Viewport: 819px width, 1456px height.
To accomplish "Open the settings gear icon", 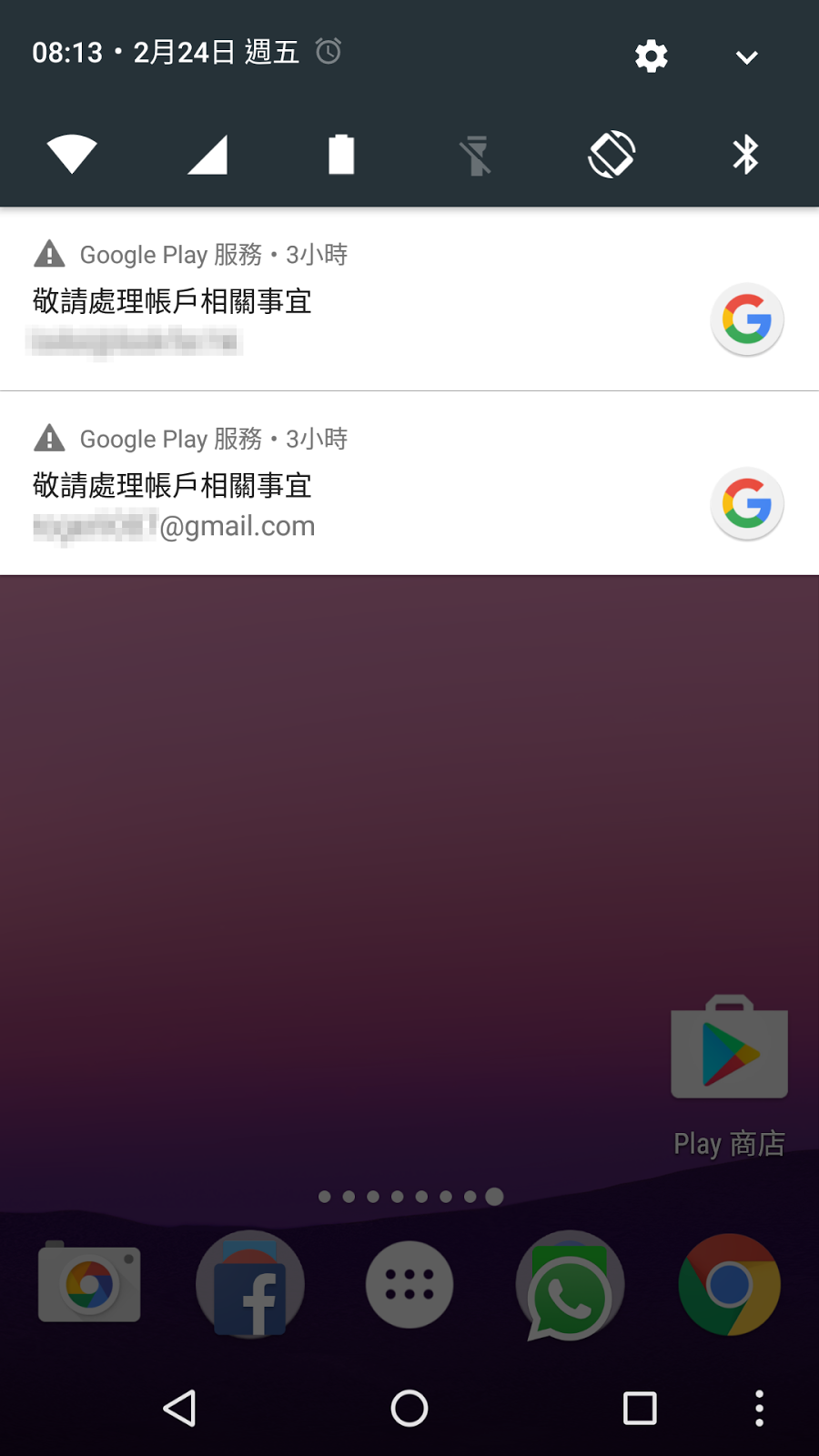I will pos(652,56).
